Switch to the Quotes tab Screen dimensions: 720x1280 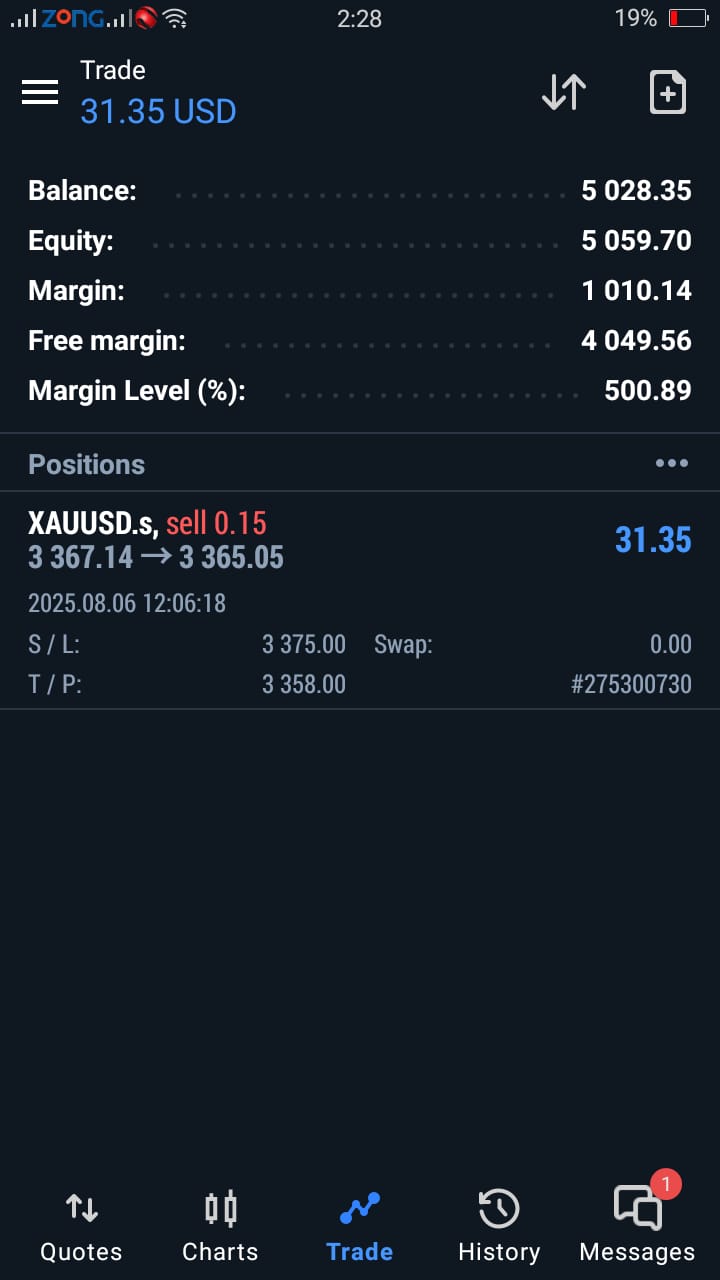point(81,1226)
